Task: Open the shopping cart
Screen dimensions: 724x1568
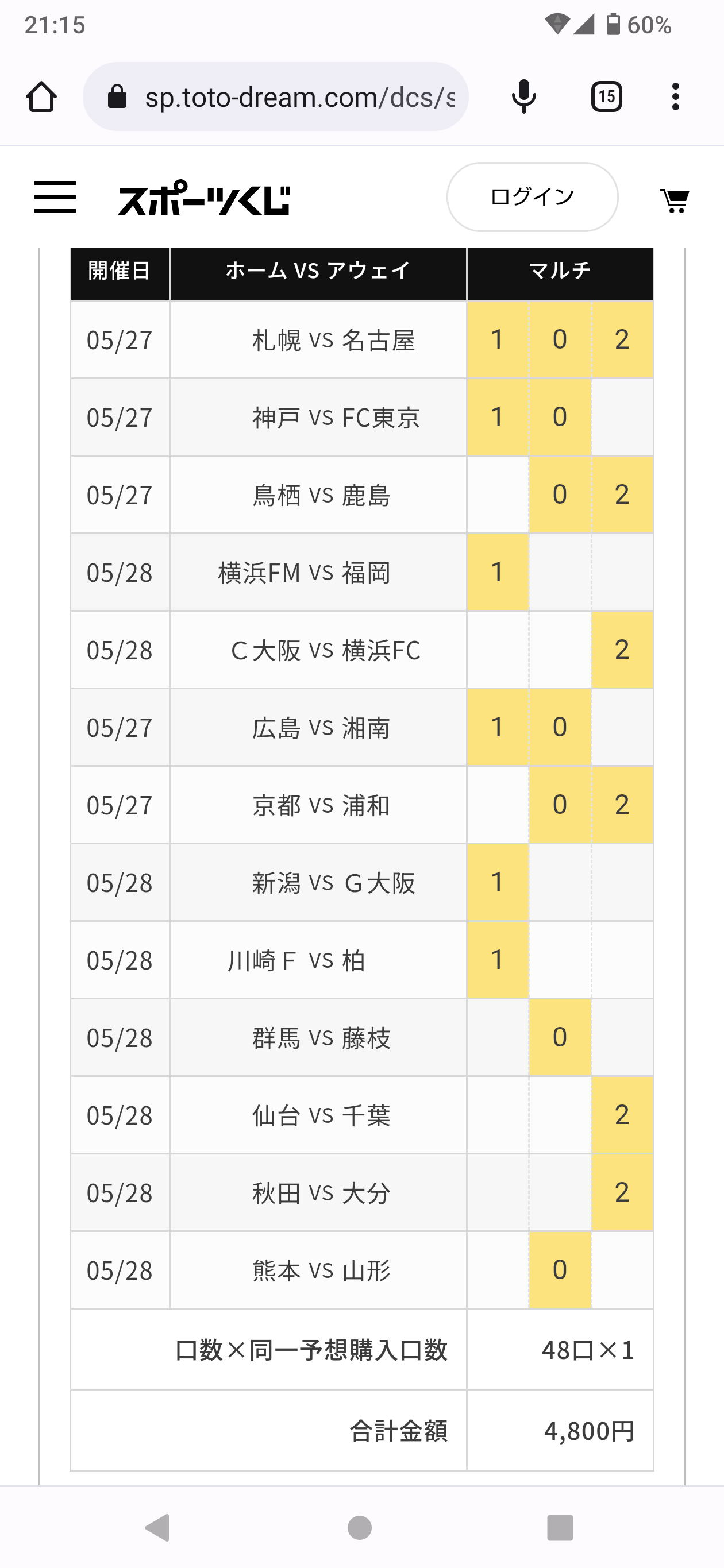Action: pos(675,200)
